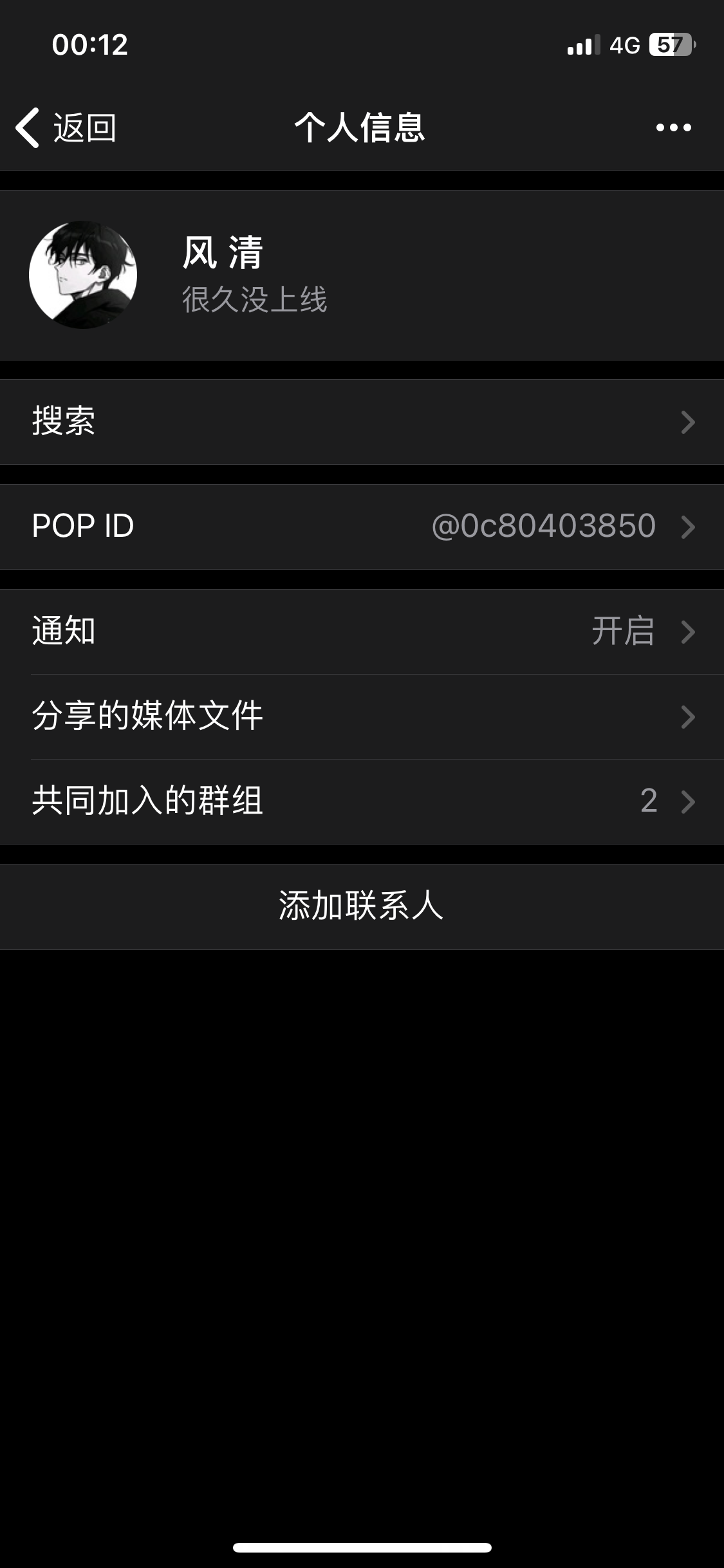Open the 个人信息 title area
This screenshot has width=724, height=1568.
click(x=362, y=127)
